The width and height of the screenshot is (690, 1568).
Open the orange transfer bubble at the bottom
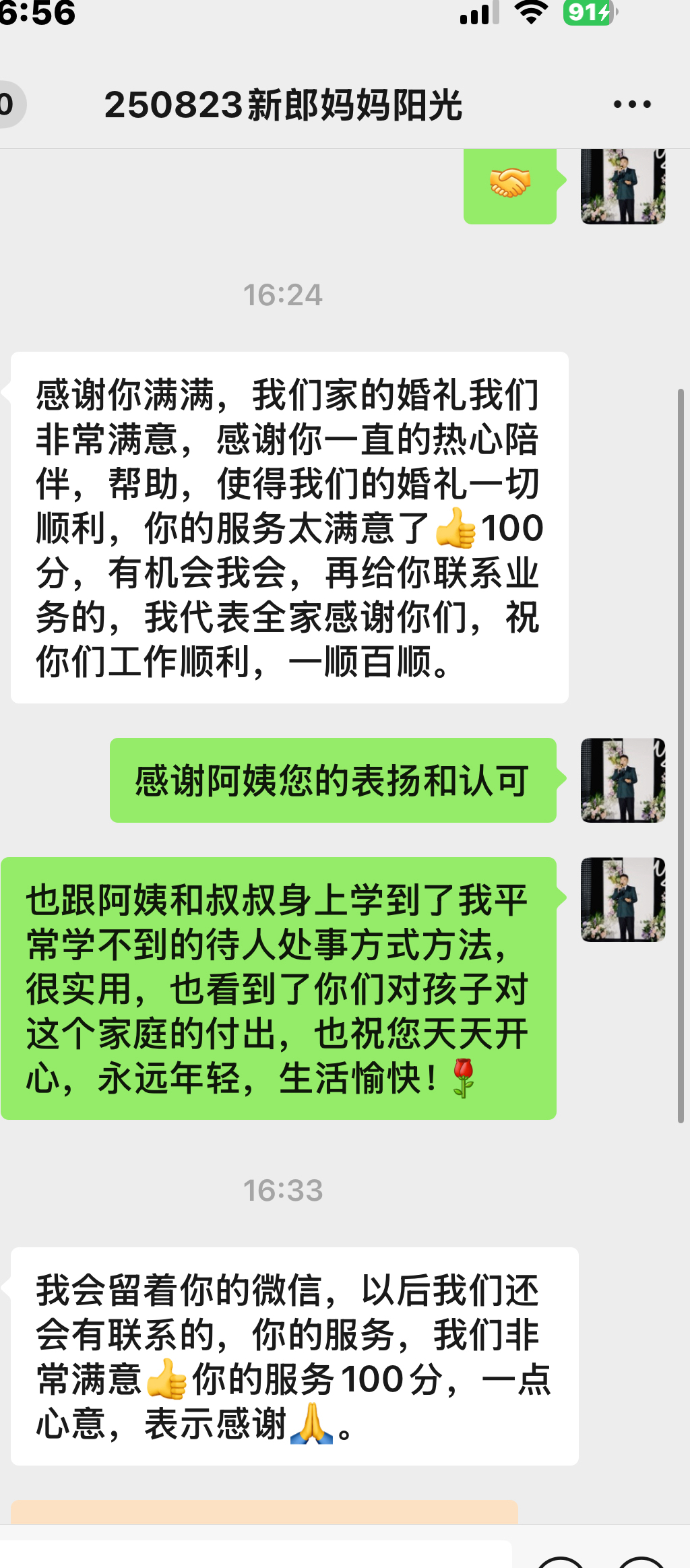tap(265, 1512)
